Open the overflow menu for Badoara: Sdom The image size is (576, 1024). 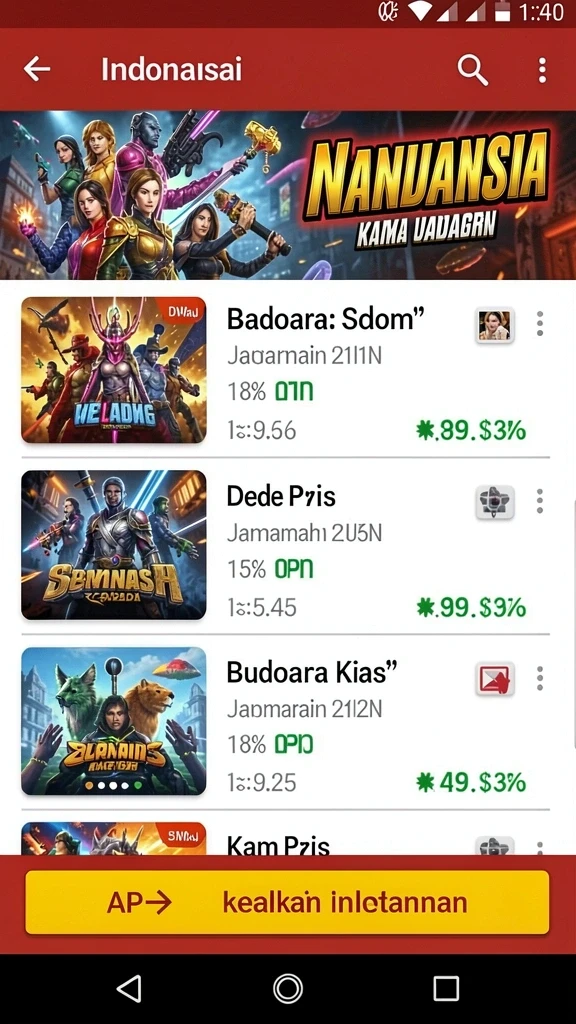pos(539,324)
